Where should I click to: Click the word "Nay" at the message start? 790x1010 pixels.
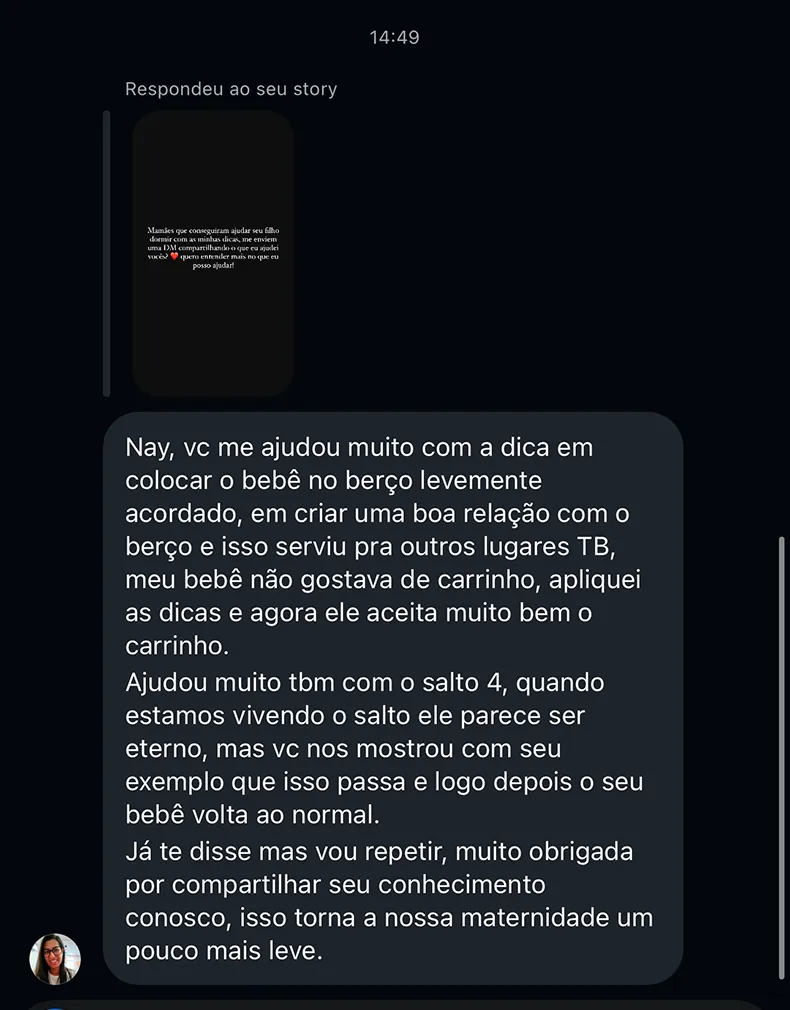[x=146, y=447]
